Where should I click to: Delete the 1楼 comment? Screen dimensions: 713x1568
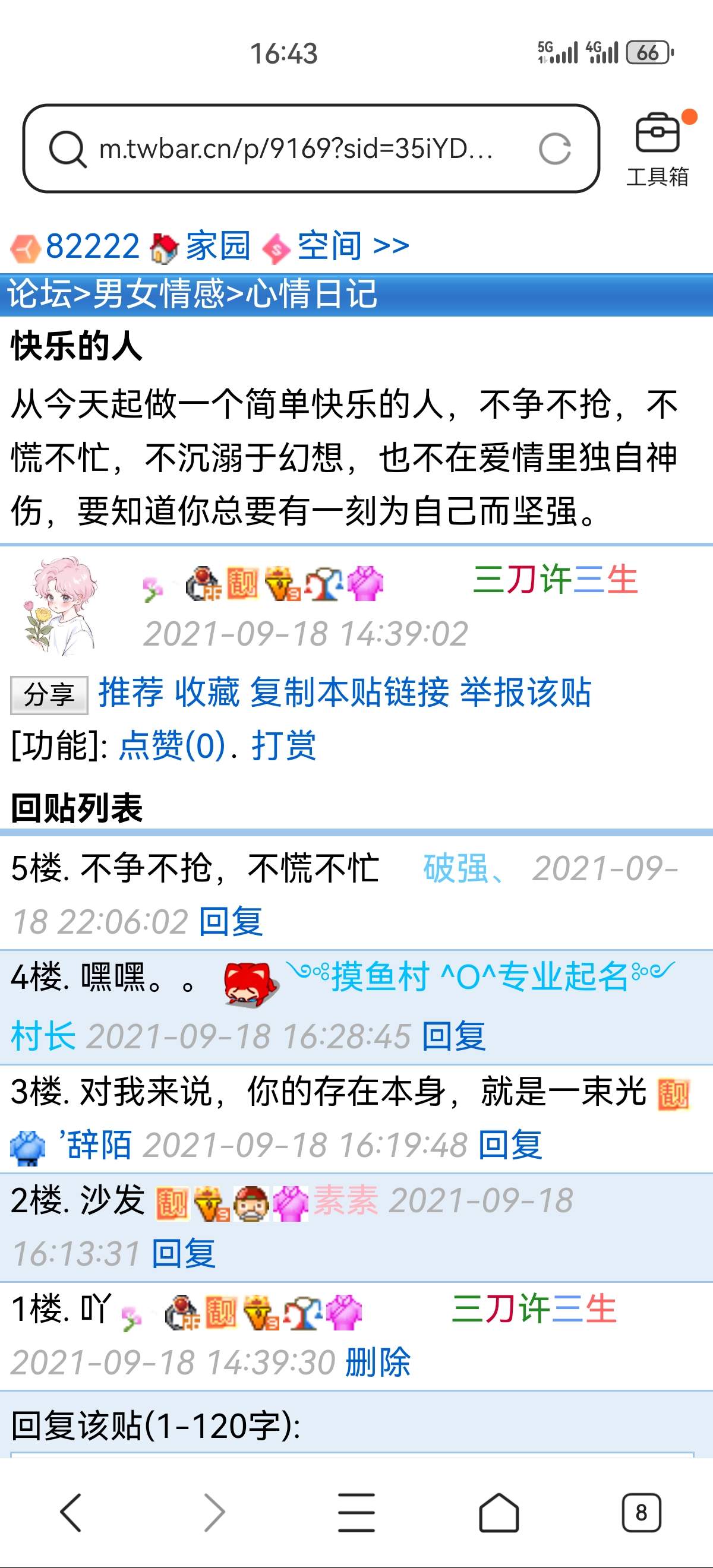tap(377, 1362)
